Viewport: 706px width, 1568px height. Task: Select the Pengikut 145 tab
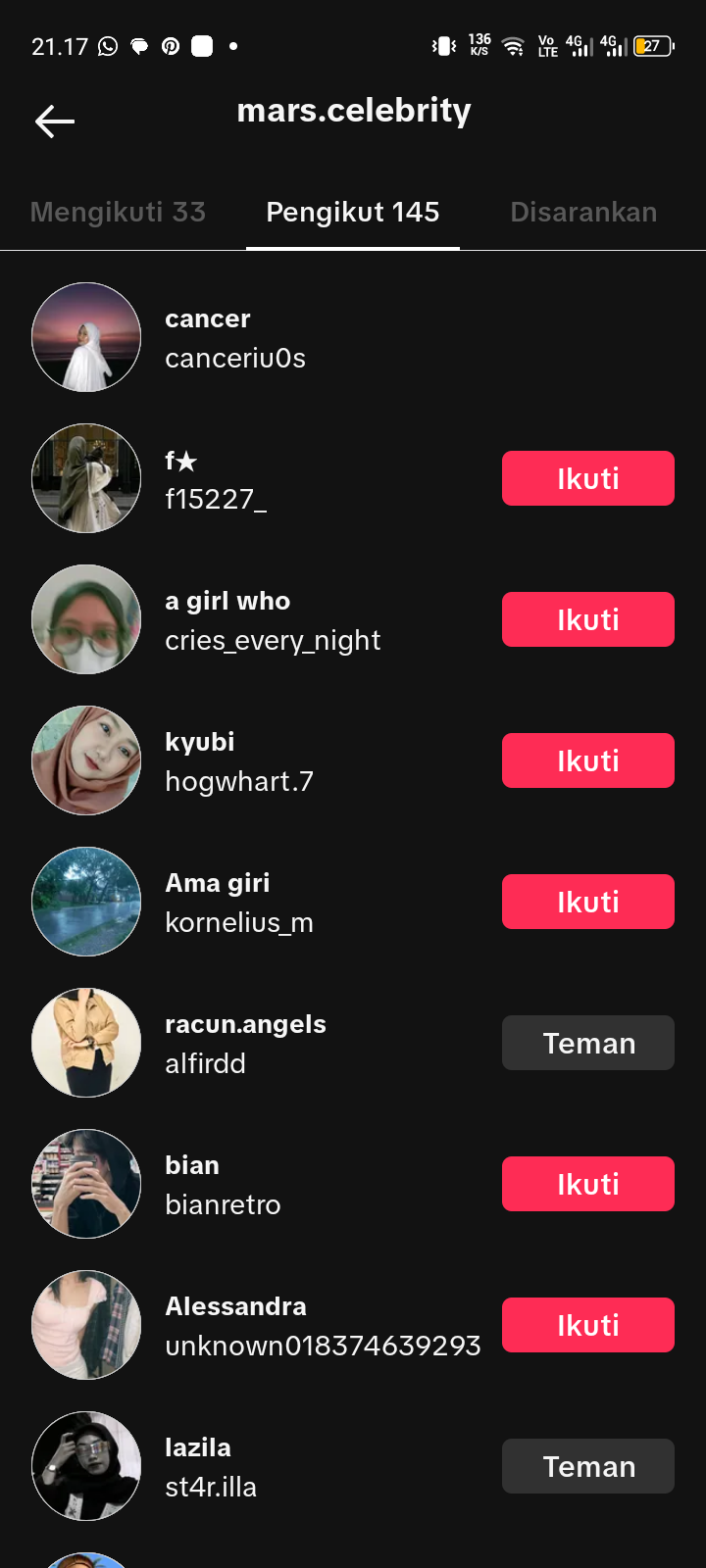(353, 212)
